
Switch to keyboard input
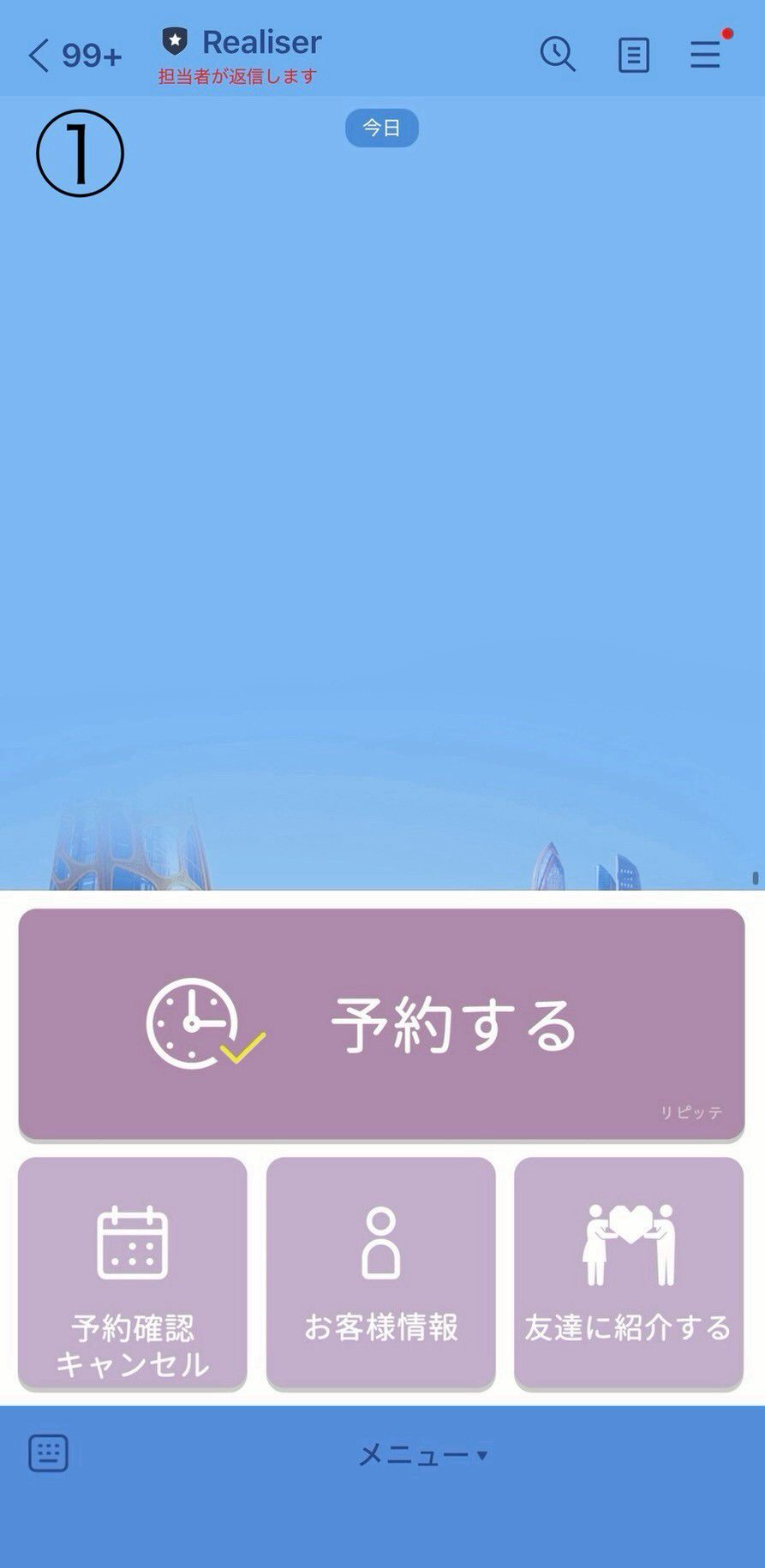coord(48,1453)
